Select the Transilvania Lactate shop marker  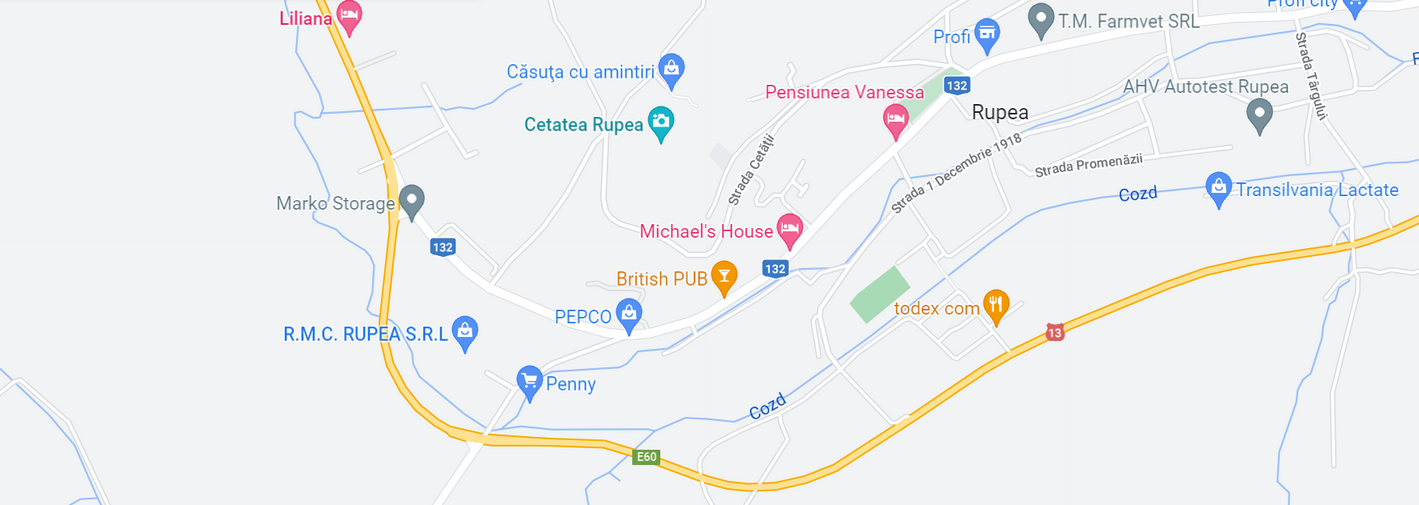coord(1218,187)
